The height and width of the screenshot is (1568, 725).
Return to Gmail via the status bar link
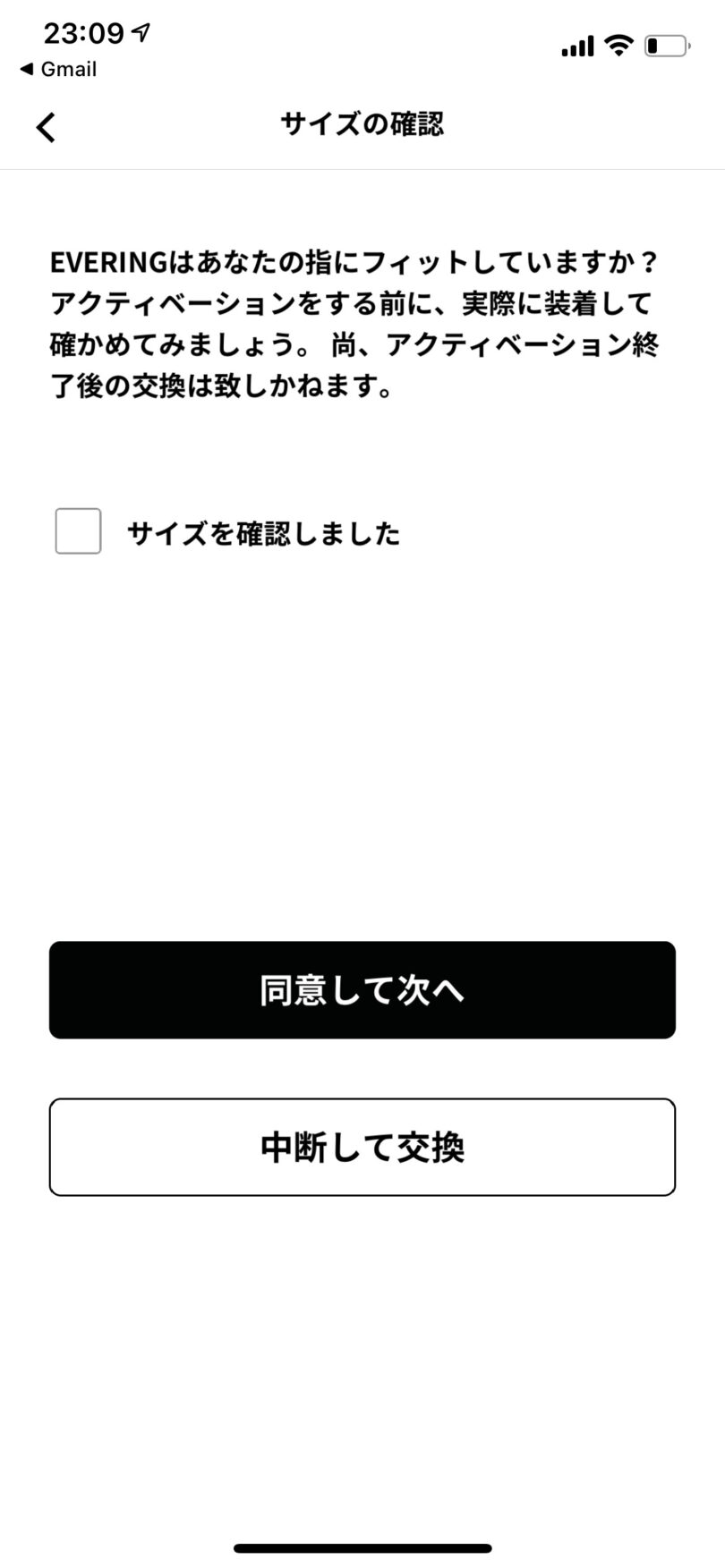pyautogui.click(x=58, y=69)
